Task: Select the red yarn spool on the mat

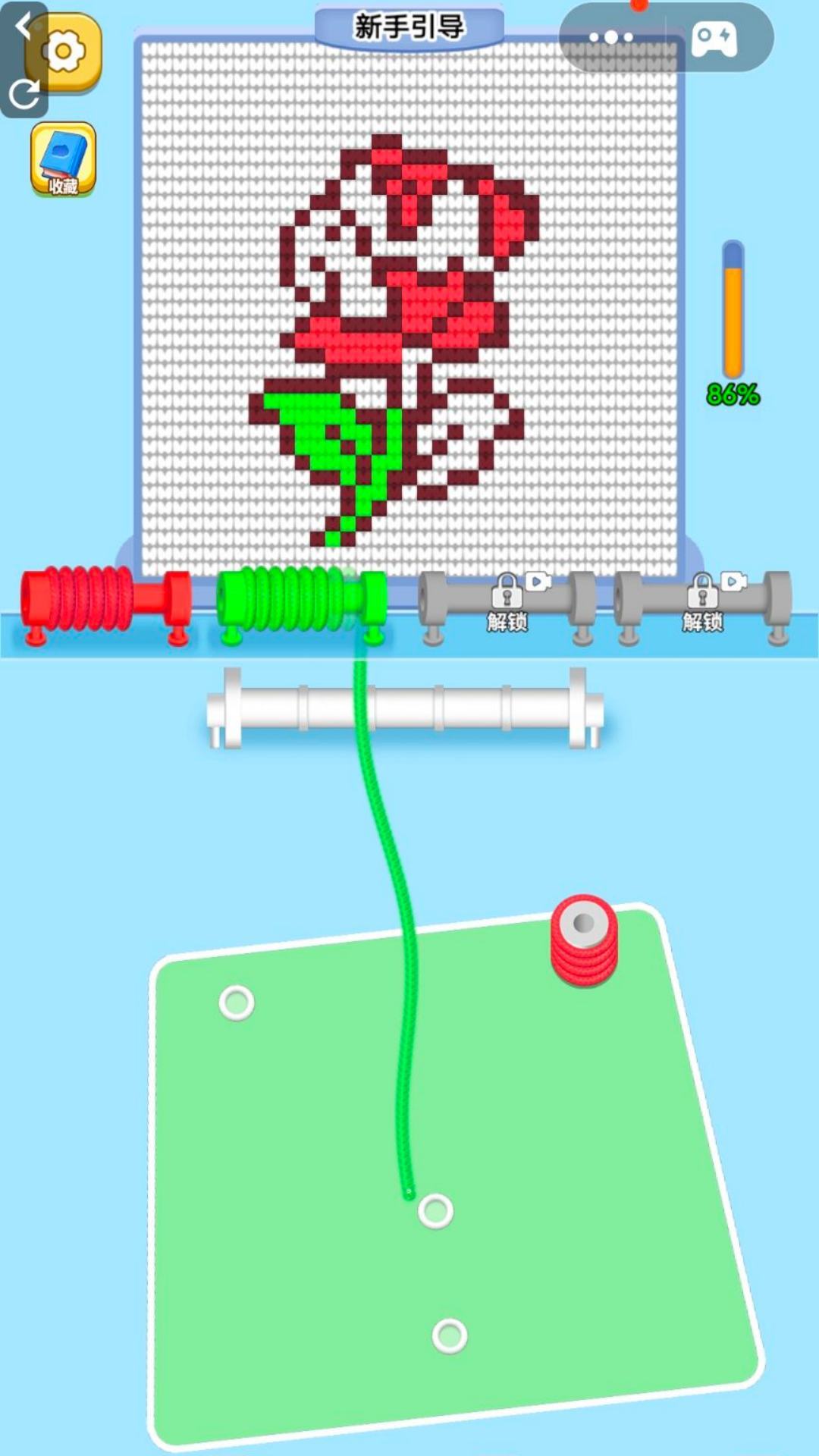Action: click(x=583, y=940)
